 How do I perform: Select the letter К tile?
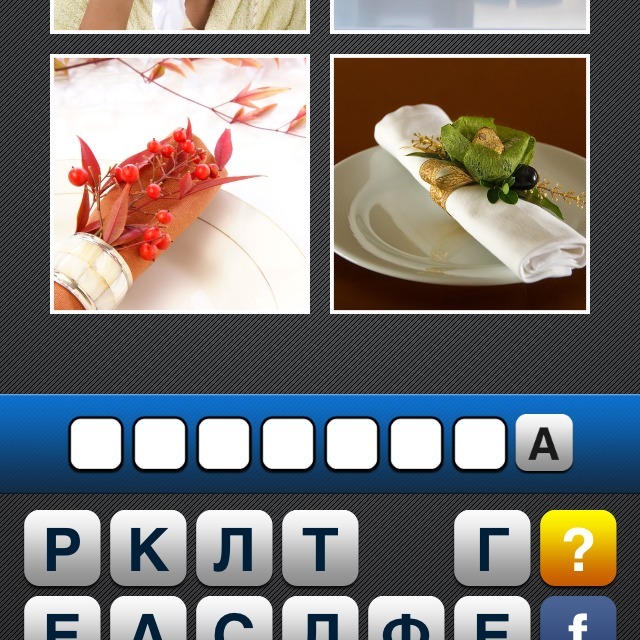click(148, 548)
